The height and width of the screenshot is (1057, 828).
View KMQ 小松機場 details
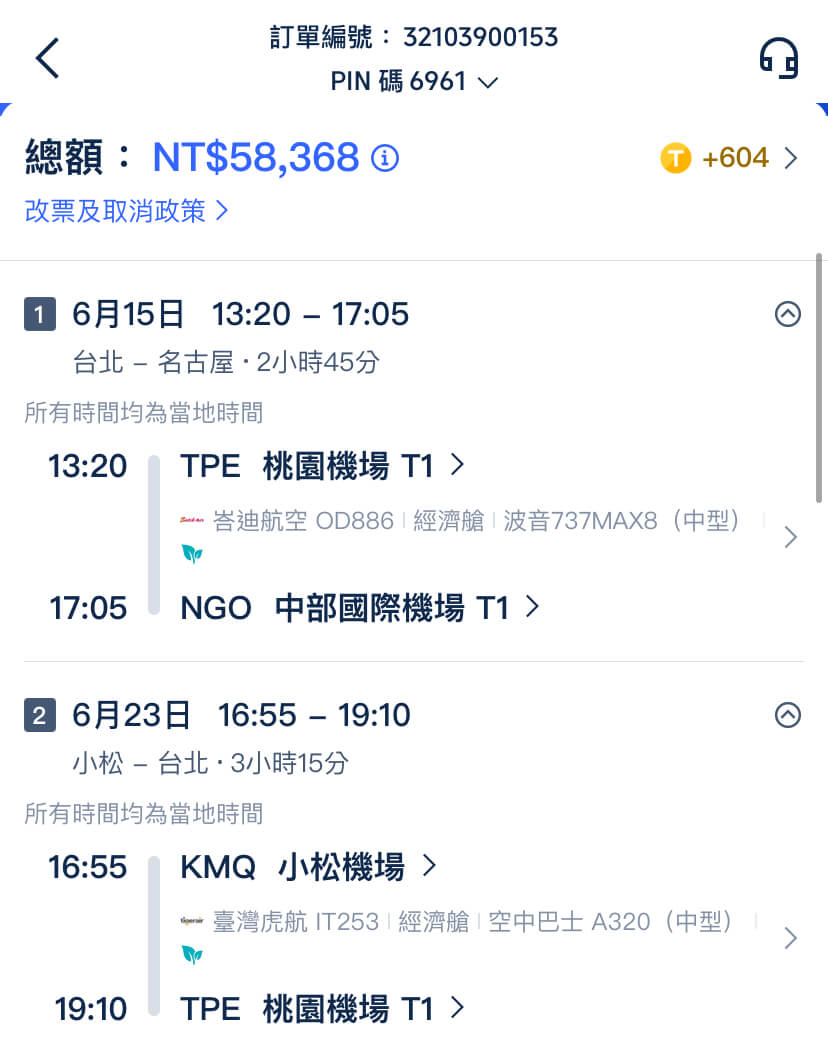[308, 866]
